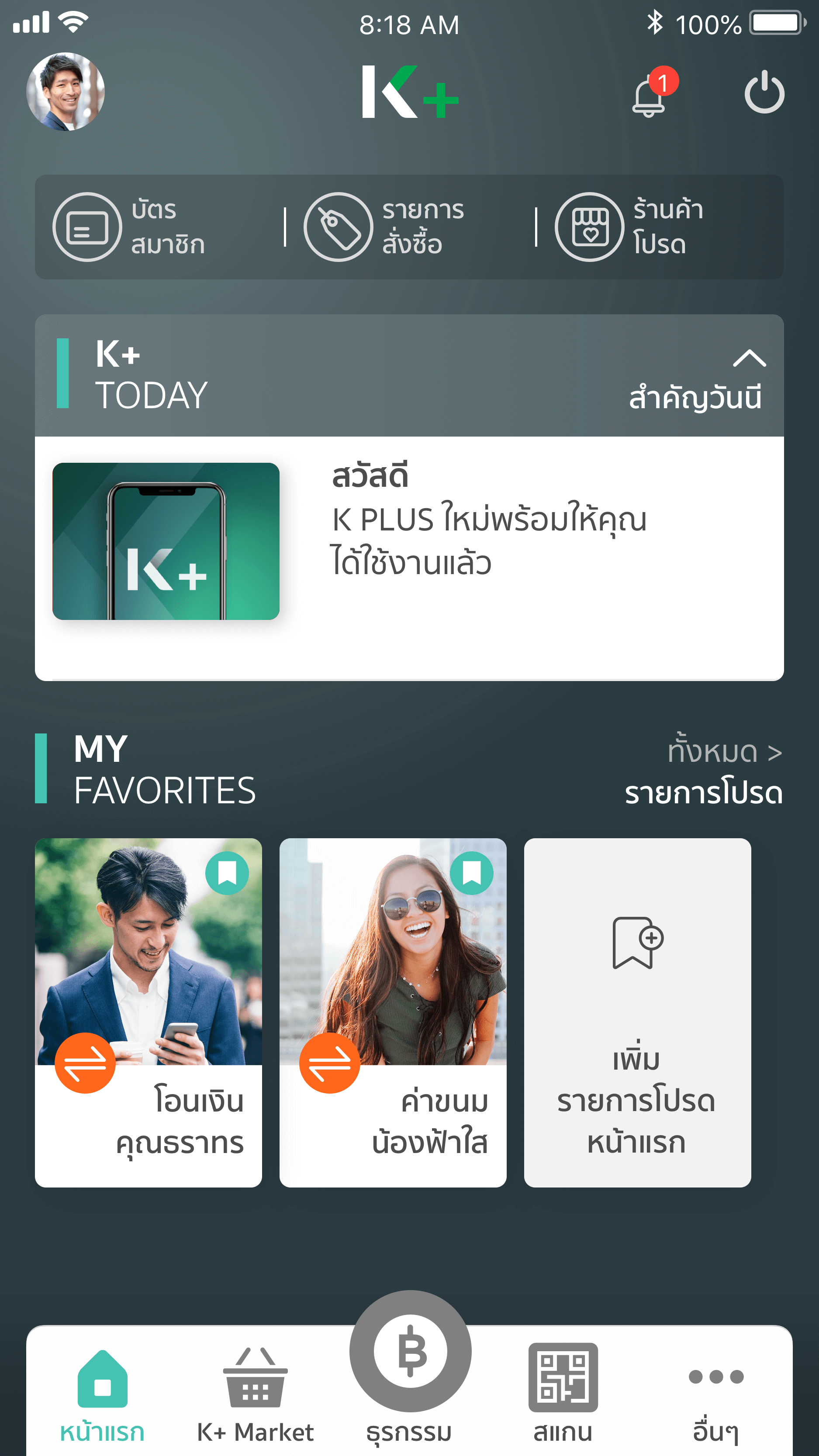Open the profile picture avatar
Viewport: 819px width, 1456px height.
tap(66, 92)
